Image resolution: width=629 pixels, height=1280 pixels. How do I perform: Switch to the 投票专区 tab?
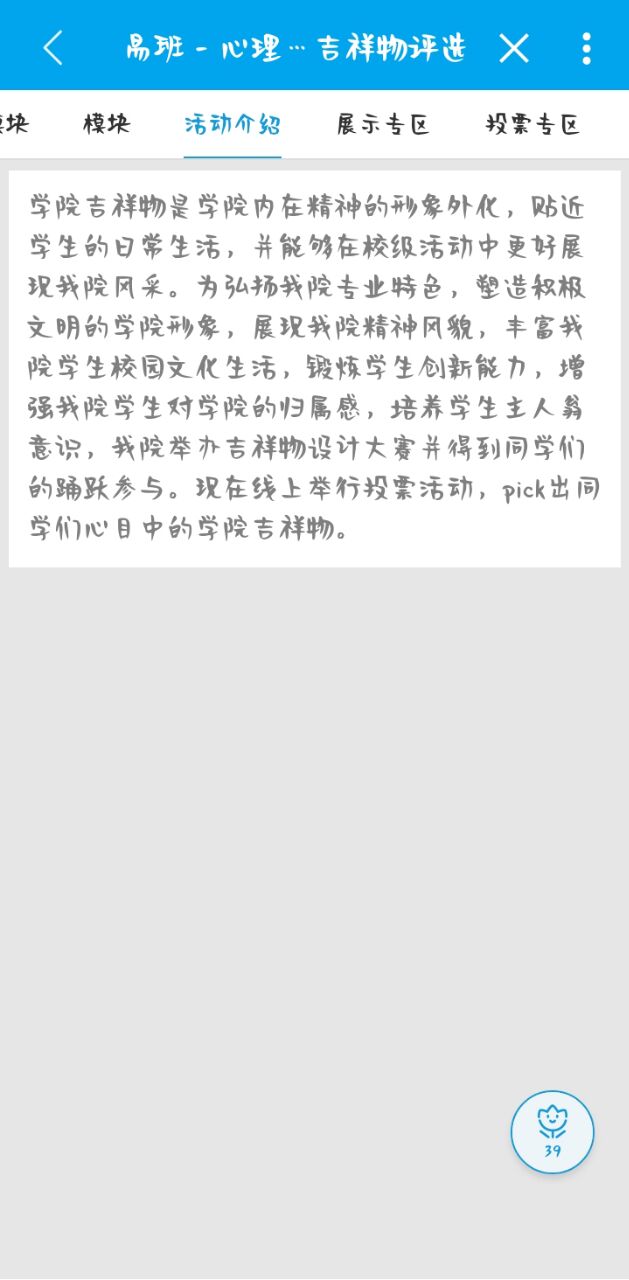coord(532,124)
